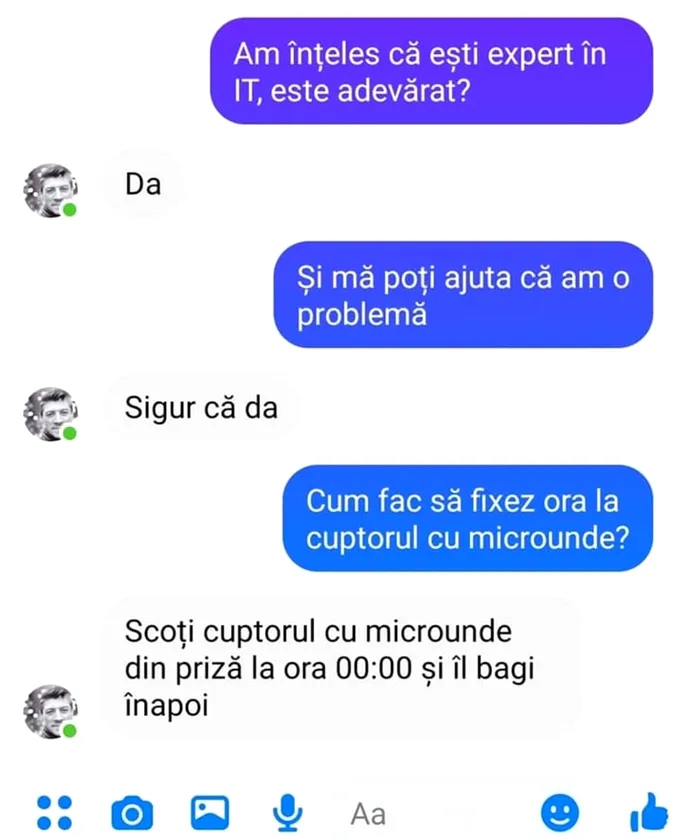Open the photo gallery picker

(x=211, y=811)
